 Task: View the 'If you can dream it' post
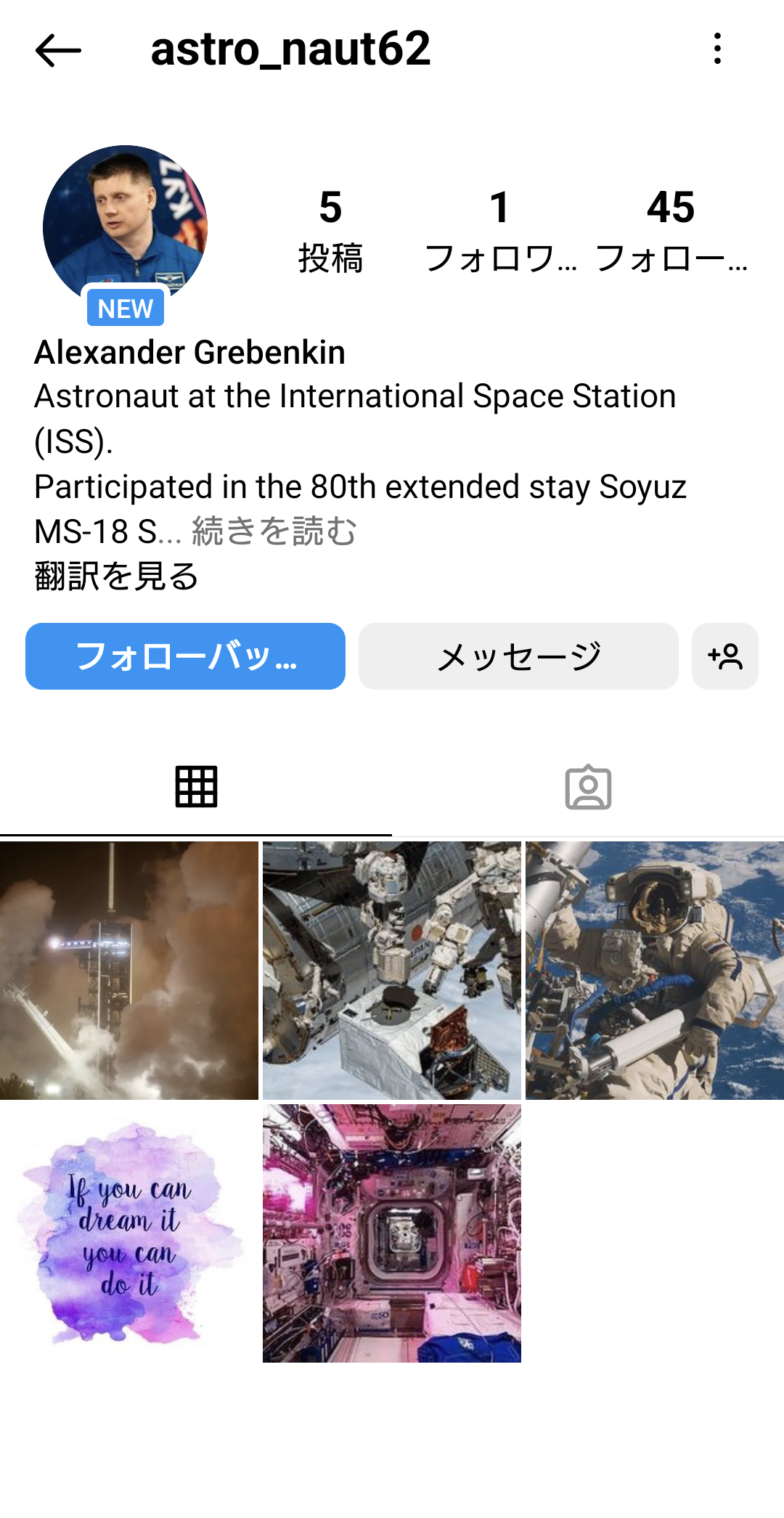click(131, 1234)
